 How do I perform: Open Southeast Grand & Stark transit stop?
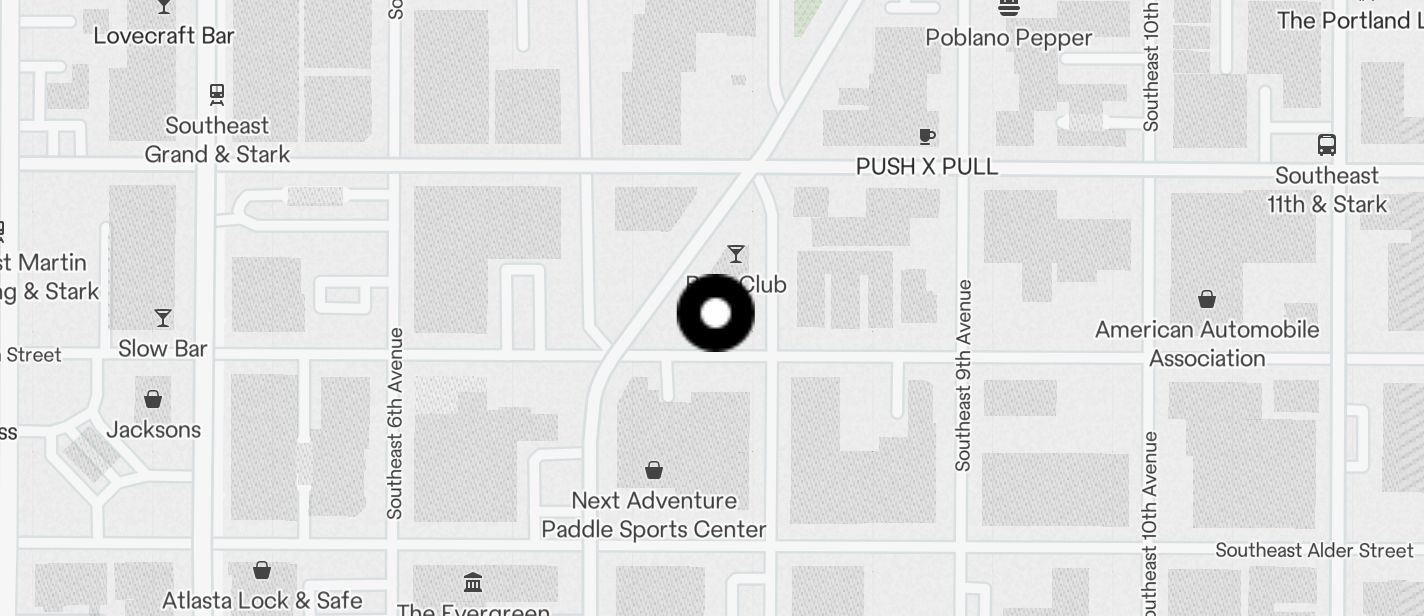(217, 95)
